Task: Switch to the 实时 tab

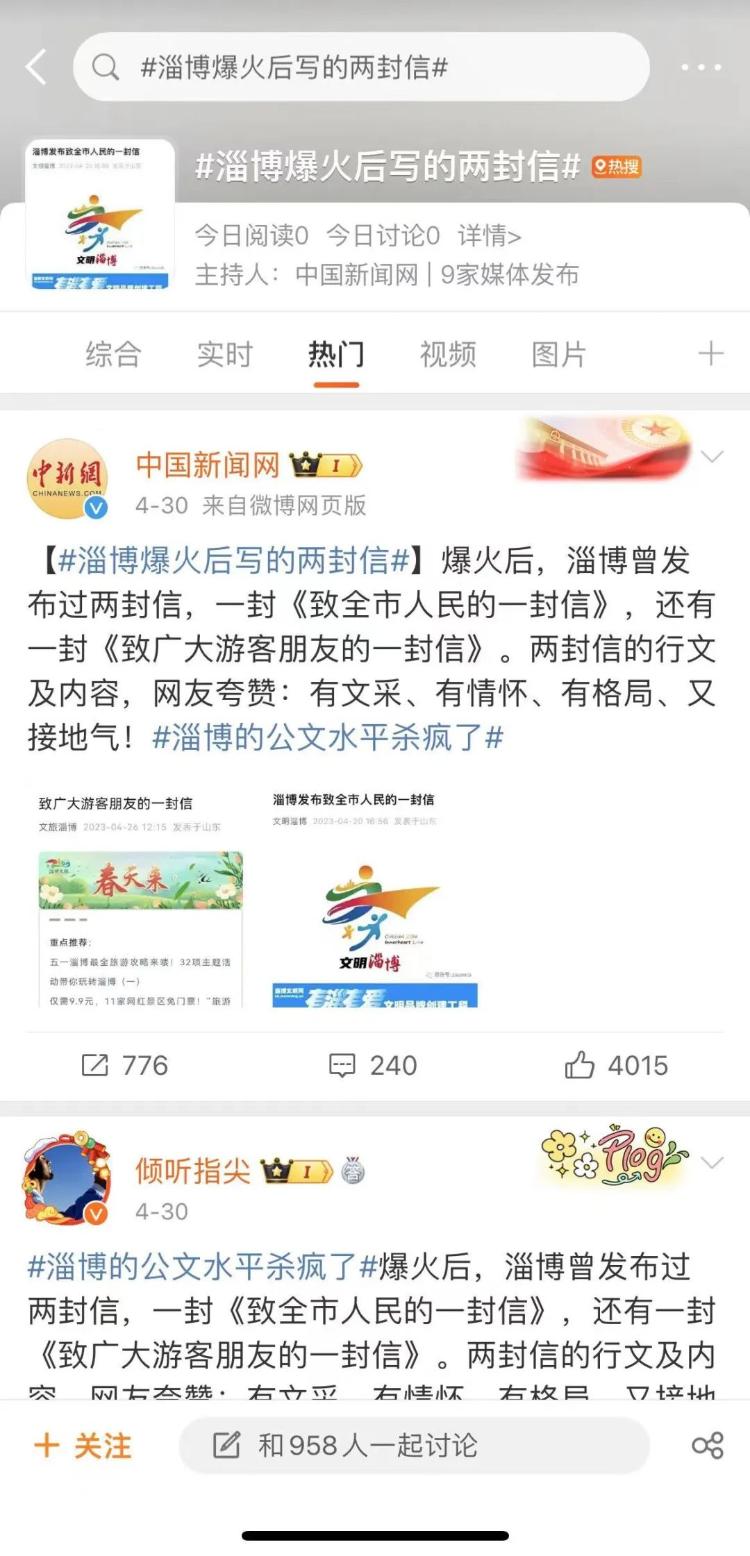Action: 224,354
